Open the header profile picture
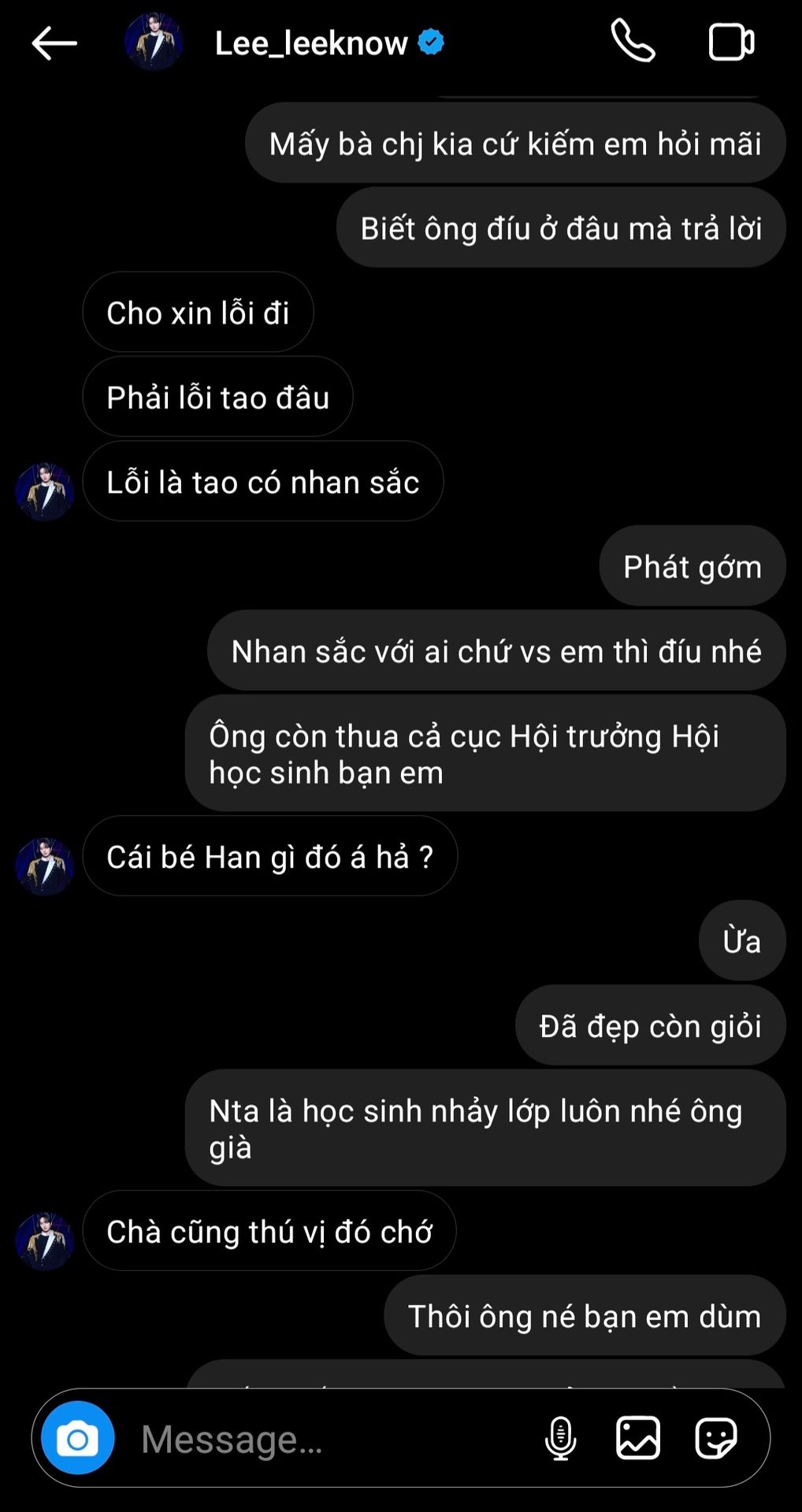This screenshot has height=1512, width=802. pyautogui.click(x=154, y=43)
